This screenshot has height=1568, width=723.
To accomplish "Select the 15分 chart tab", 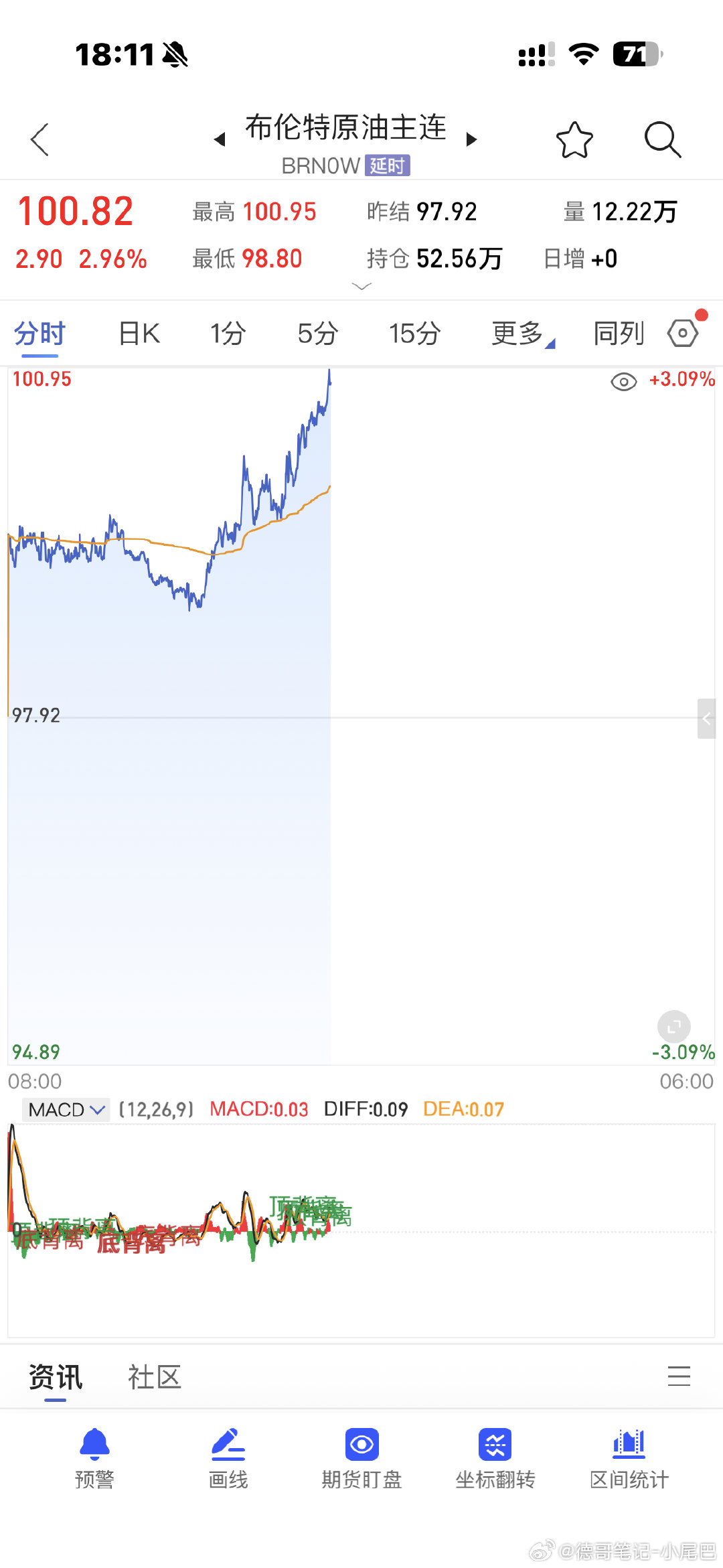I will point(414,334).
